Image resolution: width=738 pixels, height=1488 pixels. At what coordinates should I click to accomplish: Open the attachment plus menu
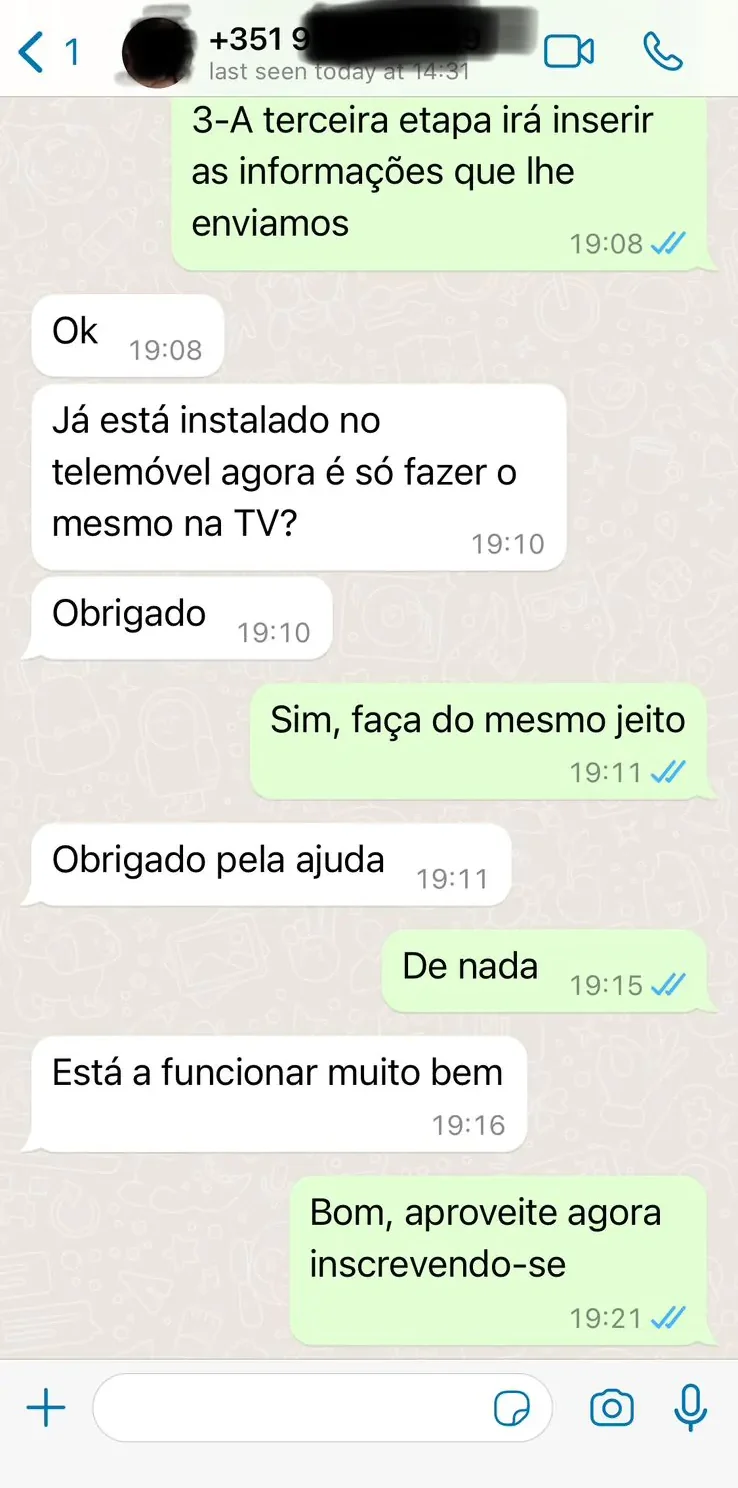(46, 1409)
